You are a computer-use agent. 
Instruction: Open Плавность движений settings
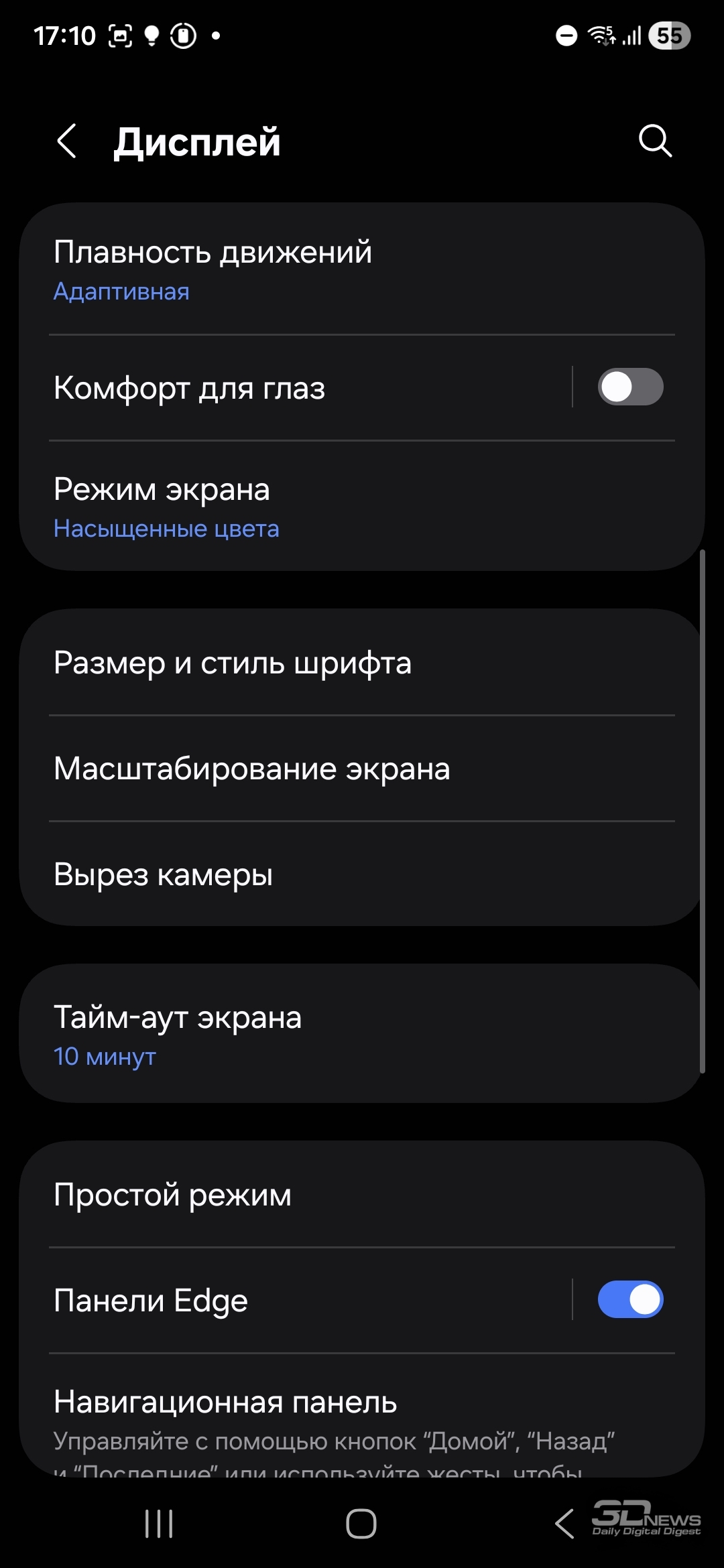pos(362,270)
